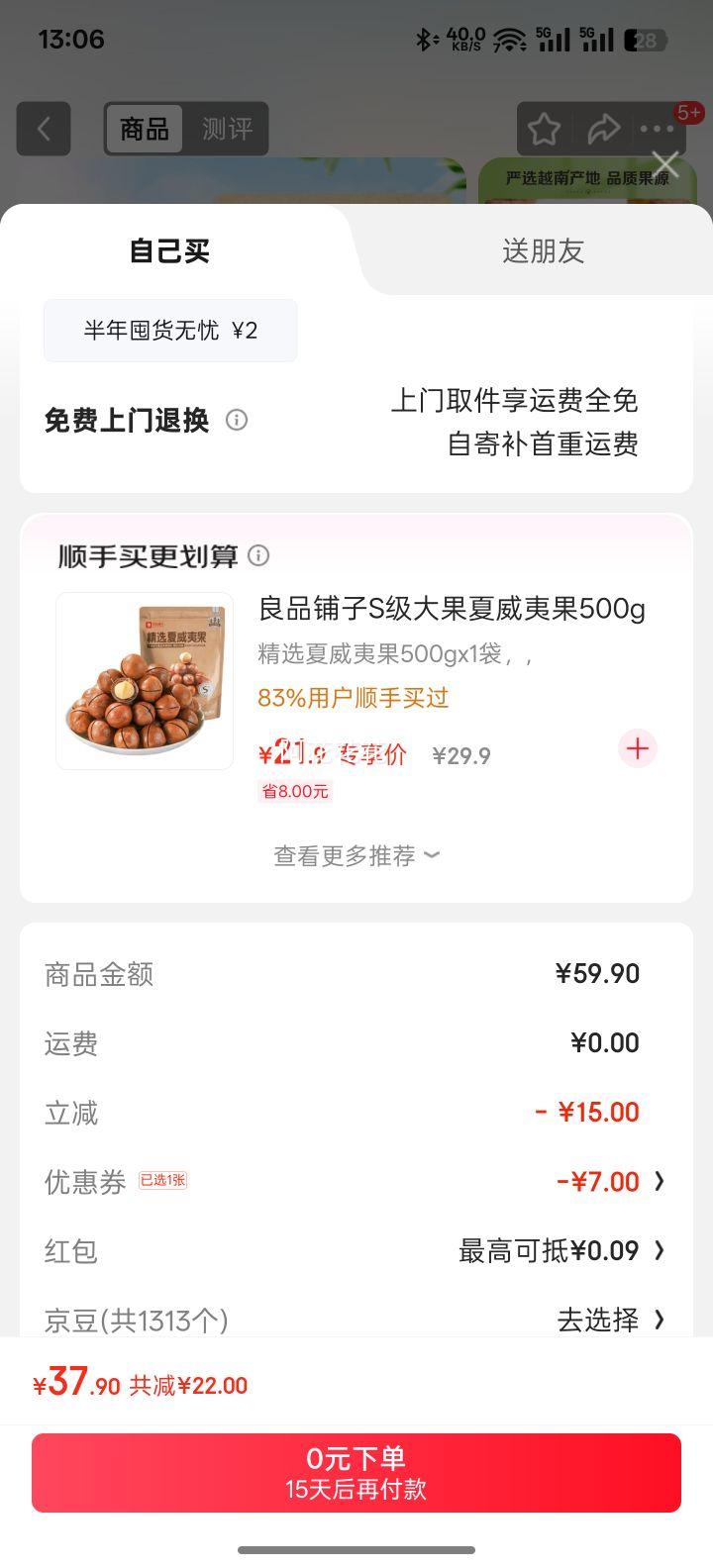The image size is (713, 1568).
Task: Open the 良品铺子S级大果夏威夷果 product image
Action: (145, 681)
